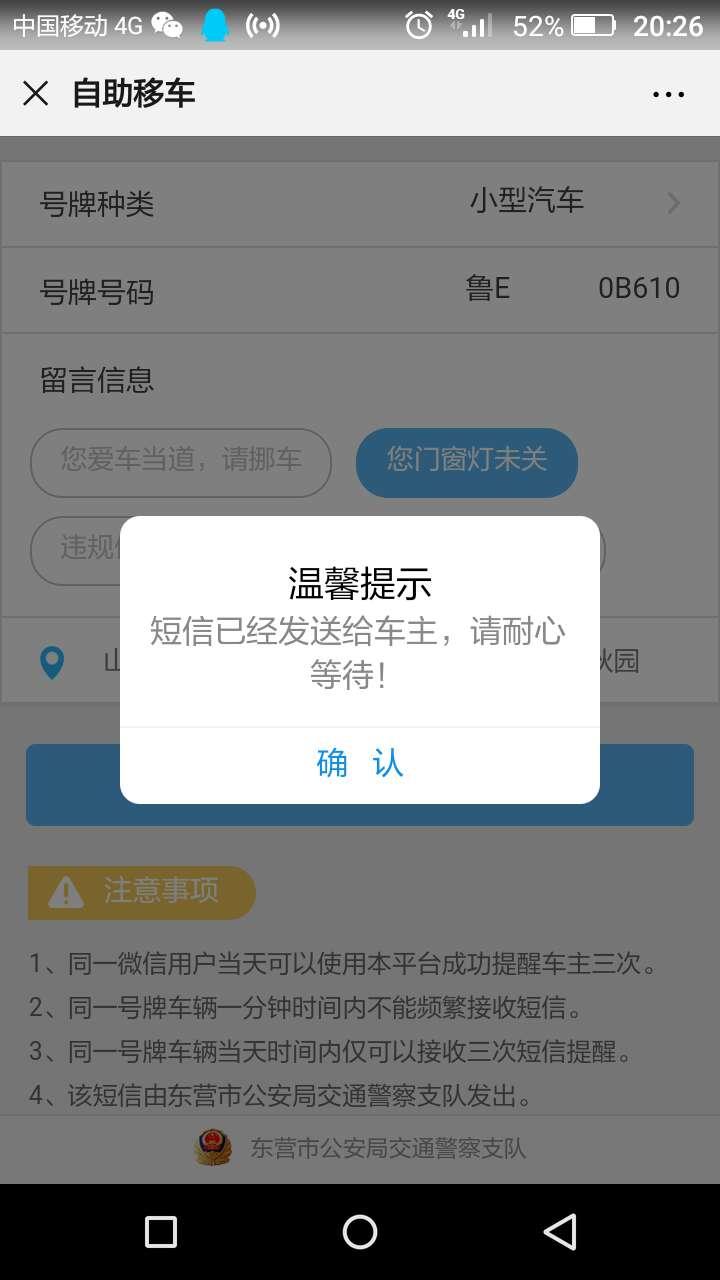The image size is (720, 1280).
Task: Close the 自助移车 page
Action: coord(36,94)
